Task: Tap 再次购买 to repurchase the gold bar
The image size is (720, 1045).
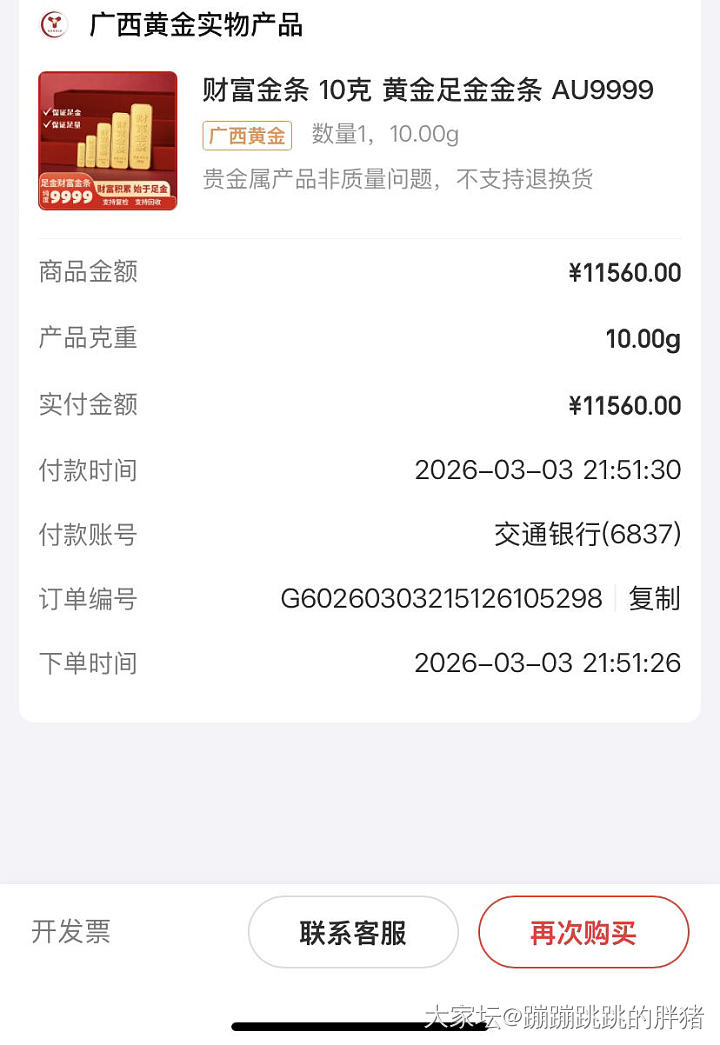Action: 583,932
